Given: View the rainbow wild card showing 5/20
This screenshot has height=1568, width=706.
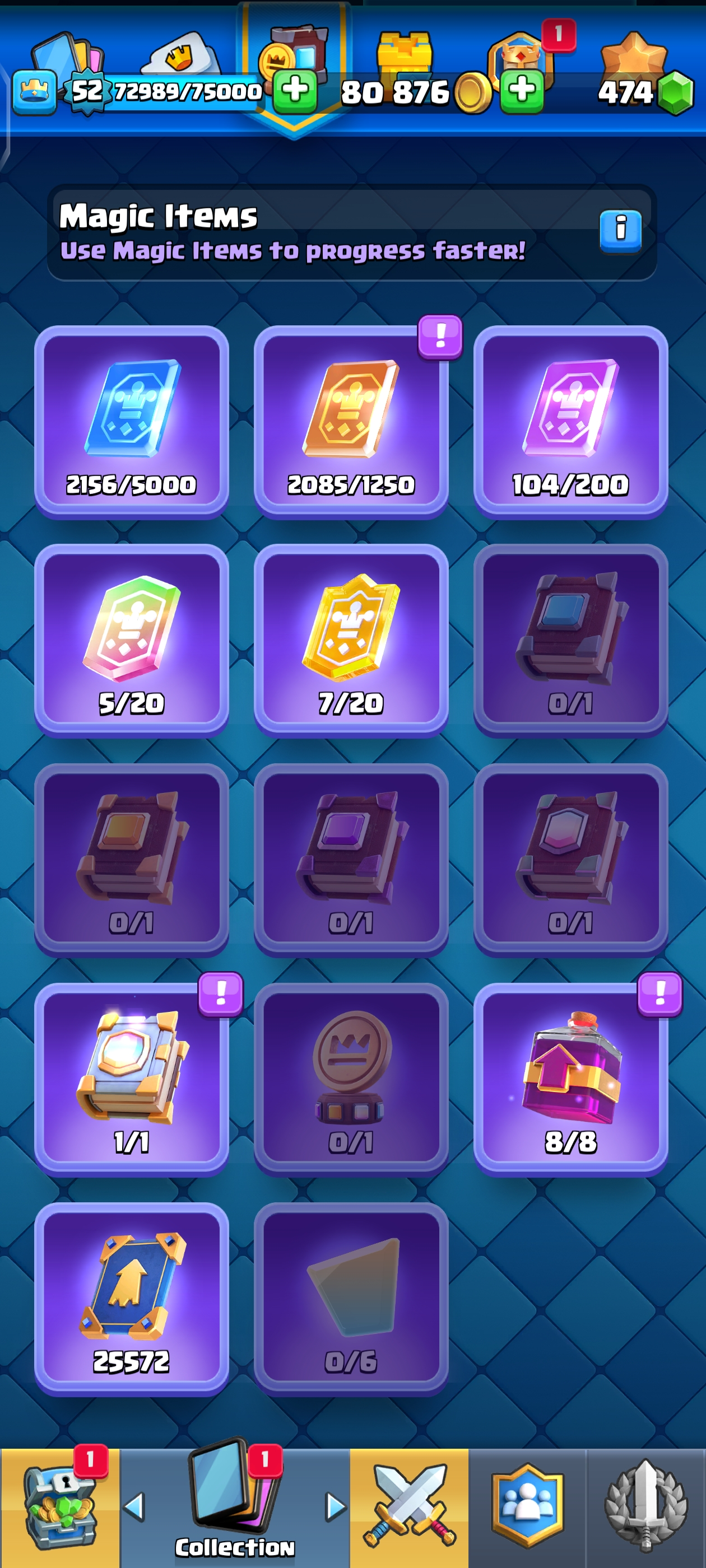Looking at the screenshot, I should tap(132, 640).
